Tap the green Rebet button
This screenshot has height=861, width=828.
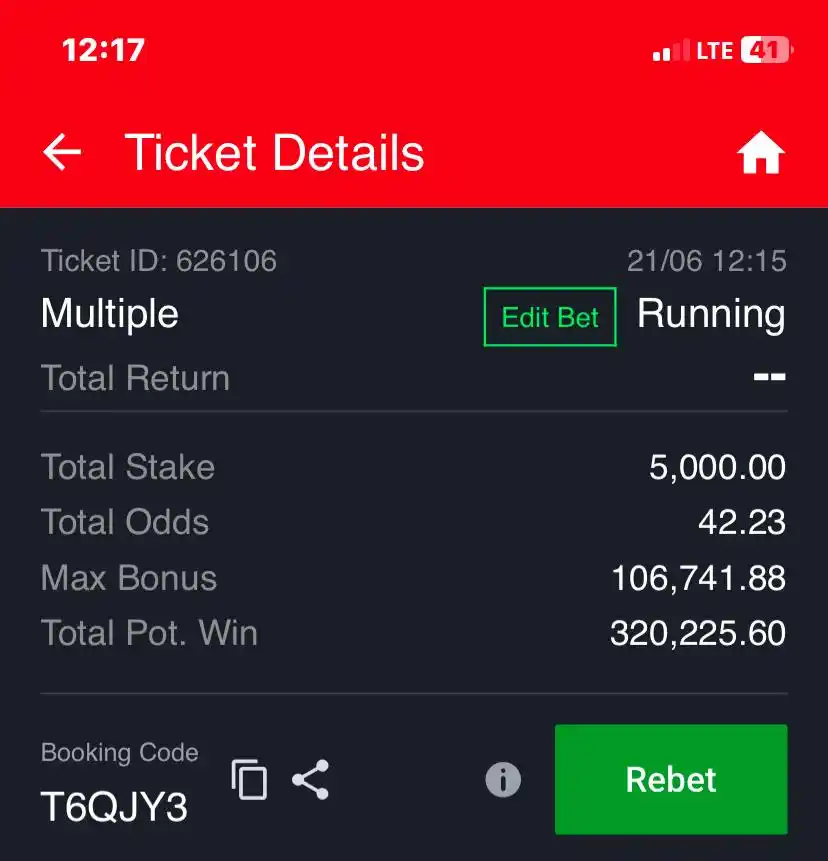coord(671,780)
